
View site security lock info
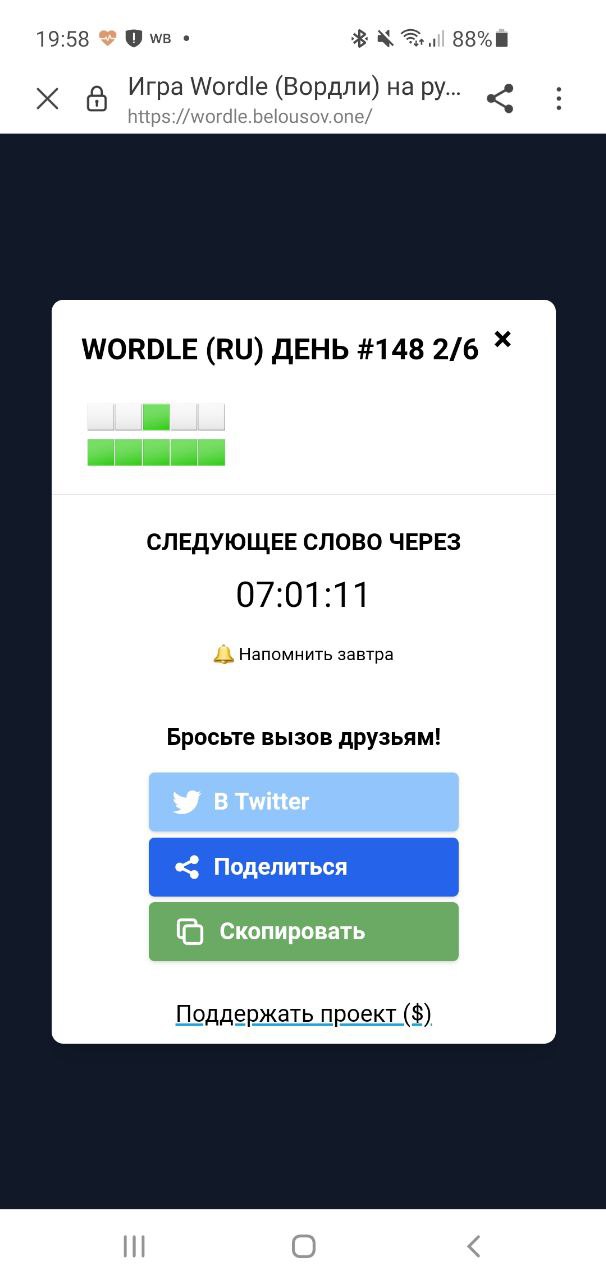[97, 98]
